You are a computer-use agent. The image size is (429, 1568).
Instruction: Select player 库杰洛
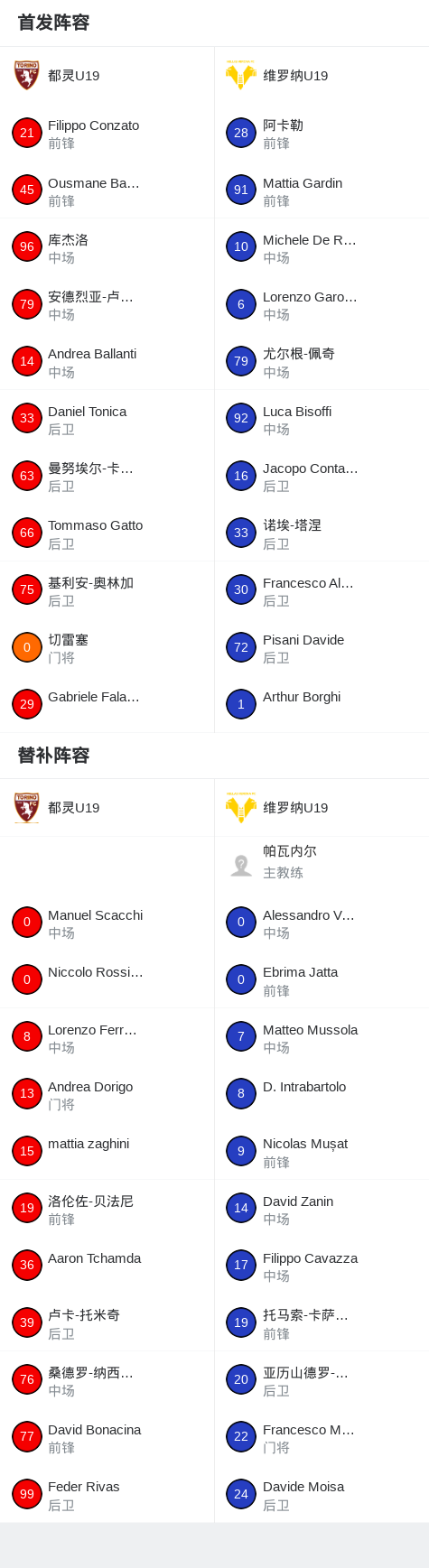coord(107,247)
